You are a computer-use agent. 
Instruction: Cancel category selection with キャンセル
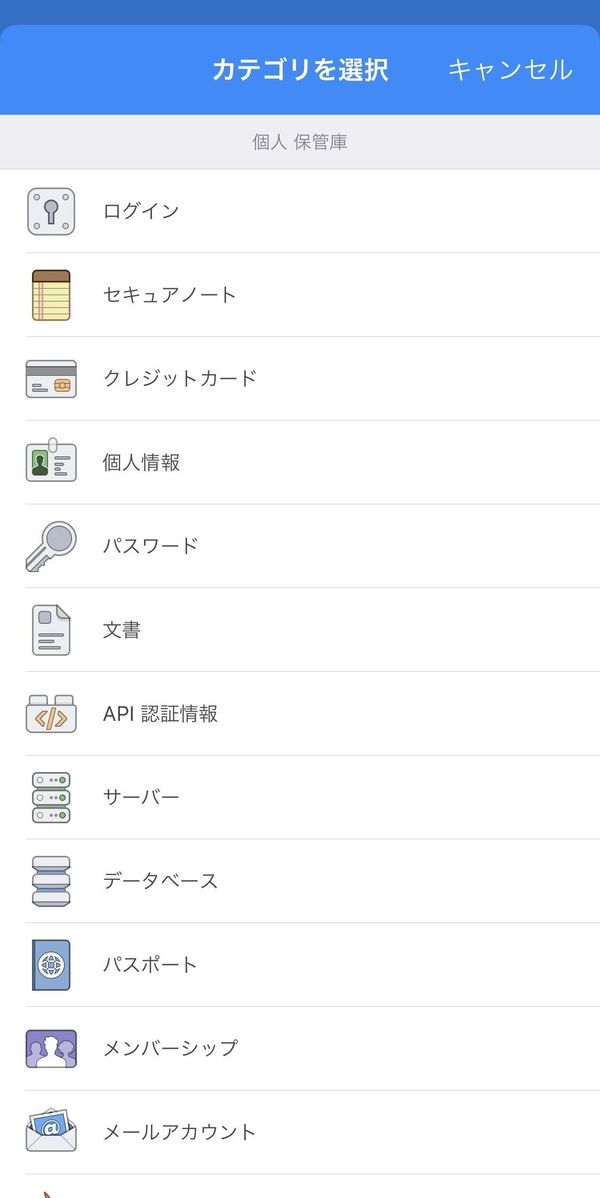[510, 70]
